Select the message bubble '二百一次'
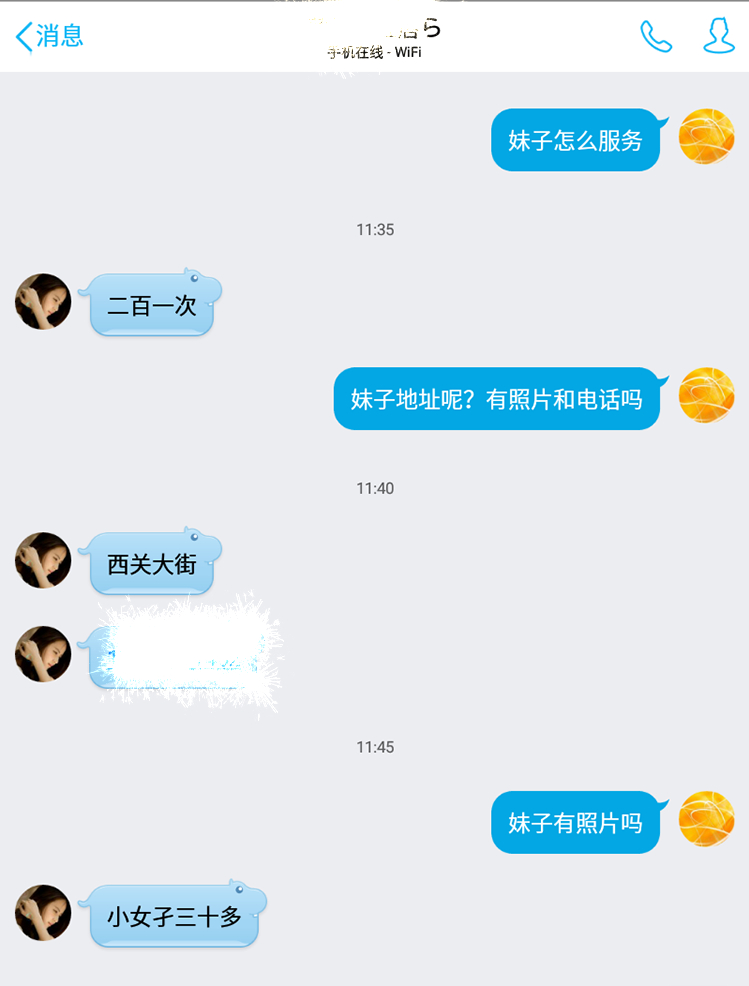Image resolution: width=749 pixels, height=986 pixels. pos(151,303)
